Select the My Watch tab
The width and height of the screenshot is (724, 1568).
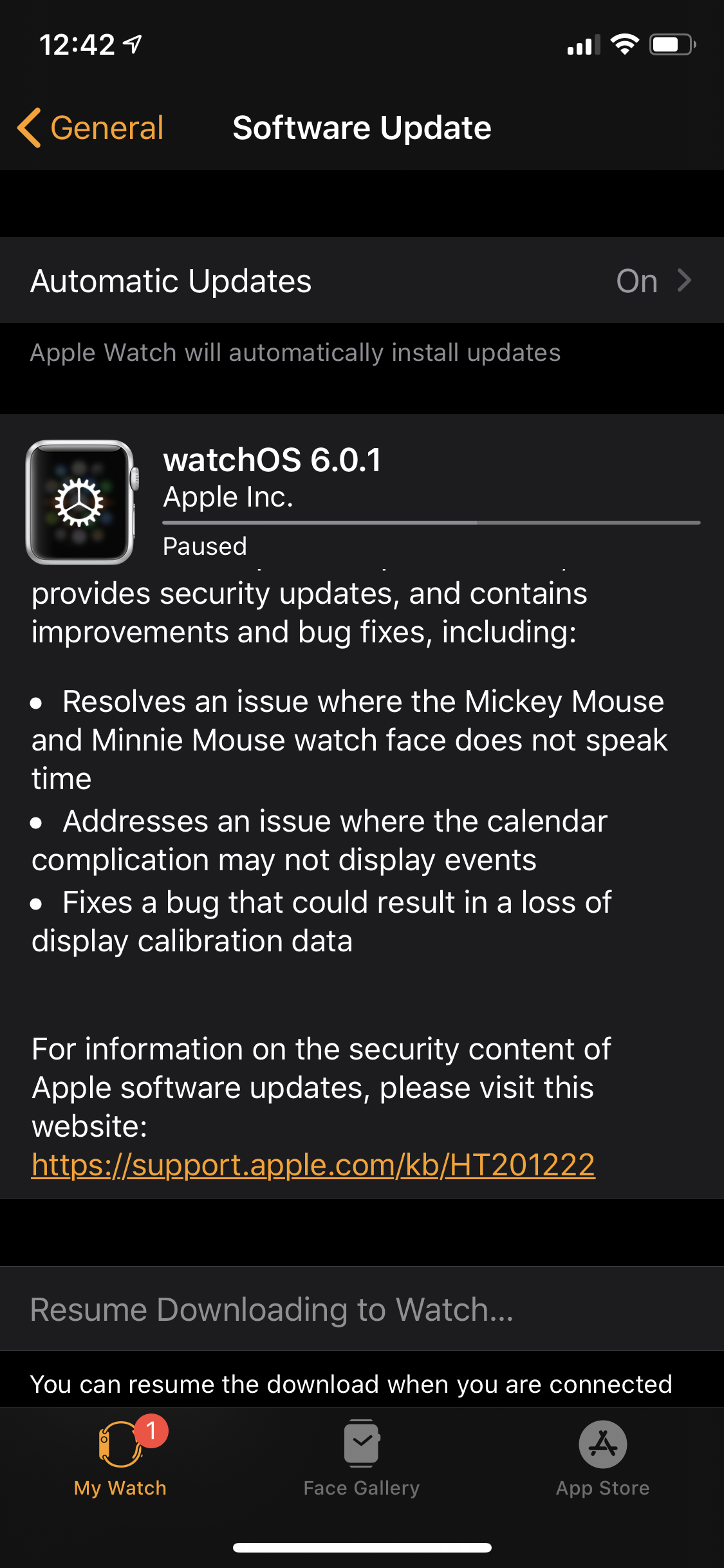click(x=120, y=1457)
